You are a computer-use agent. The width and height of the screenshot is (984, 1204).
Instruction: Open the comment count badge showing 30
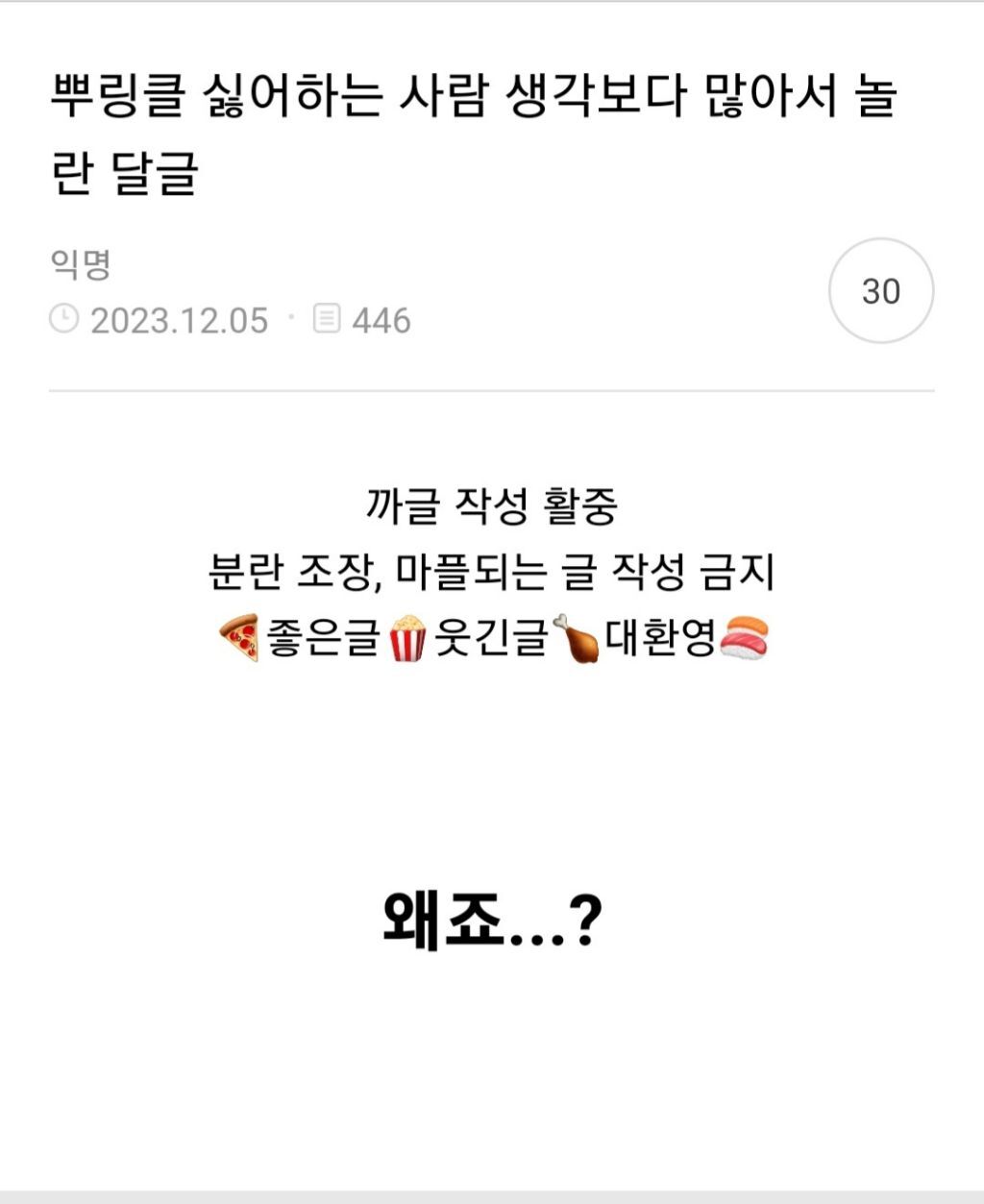pos(882,289)
